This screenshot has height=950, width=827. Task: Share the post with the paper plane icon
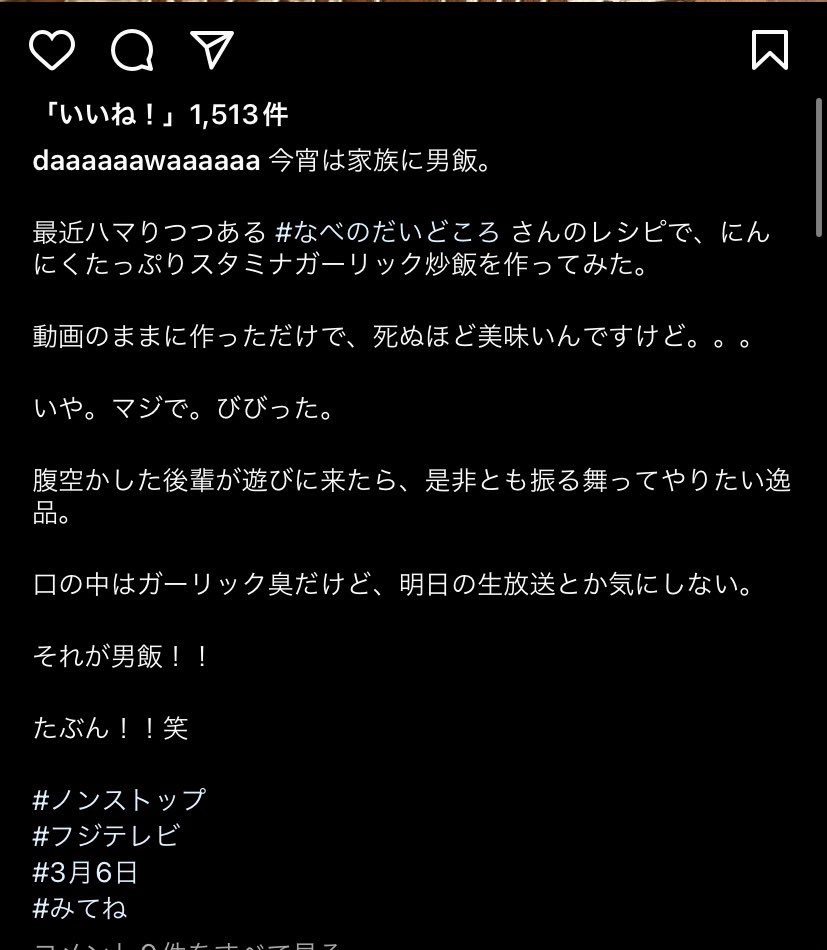[211, 50]
